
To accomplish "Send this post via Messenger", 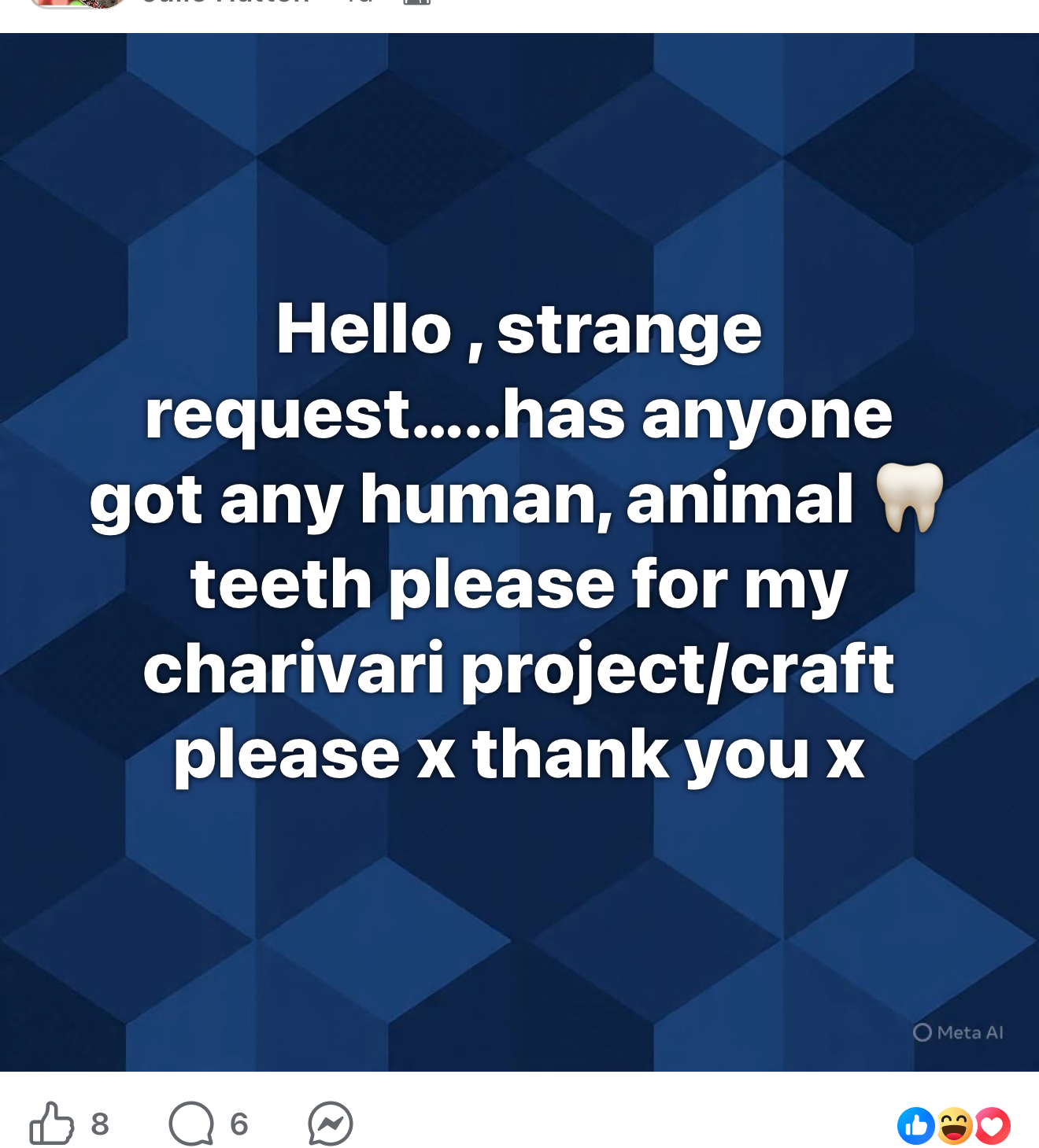I will tap(330, 1123).
